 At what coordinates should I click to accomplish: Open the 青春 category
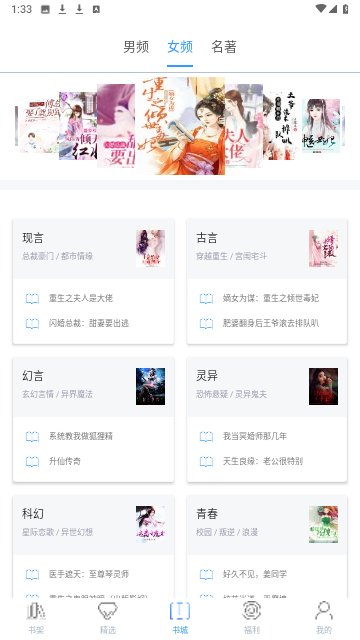[x=267, y=524]
